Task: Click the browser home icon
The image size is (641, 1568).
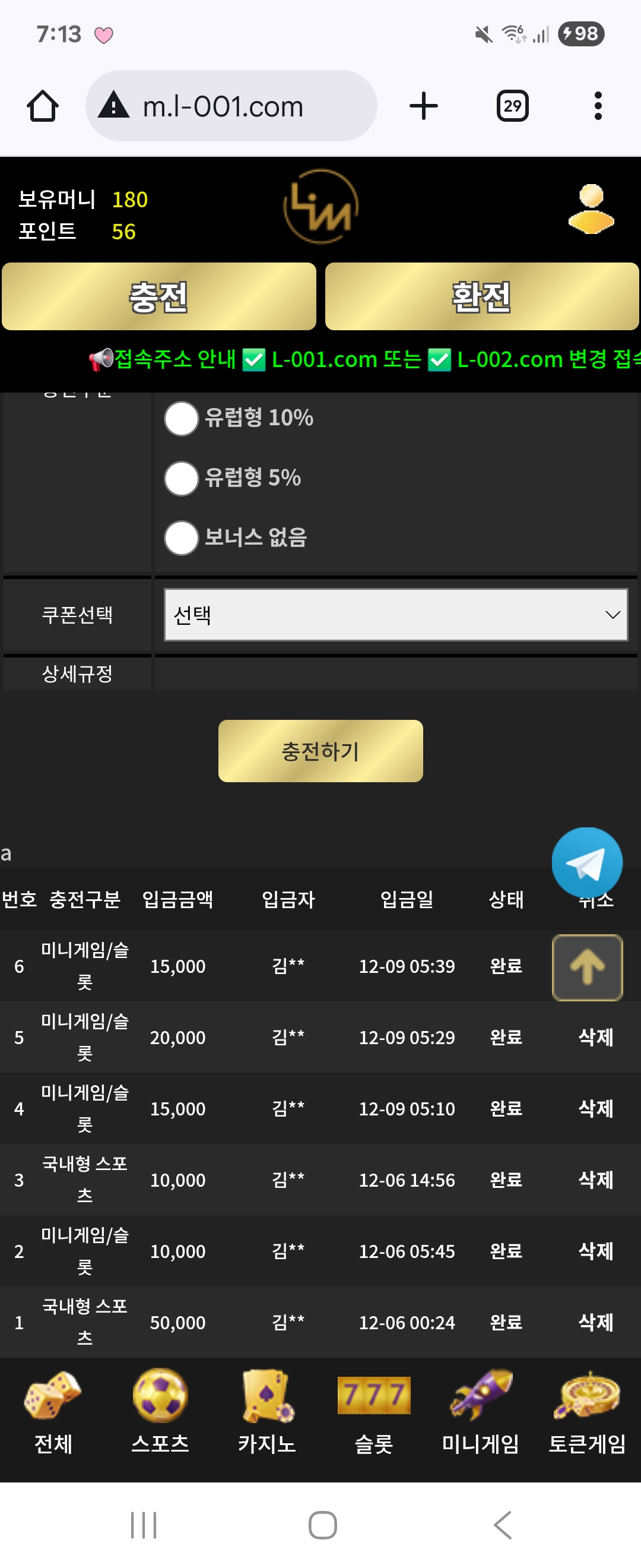Action: point(42,105)
